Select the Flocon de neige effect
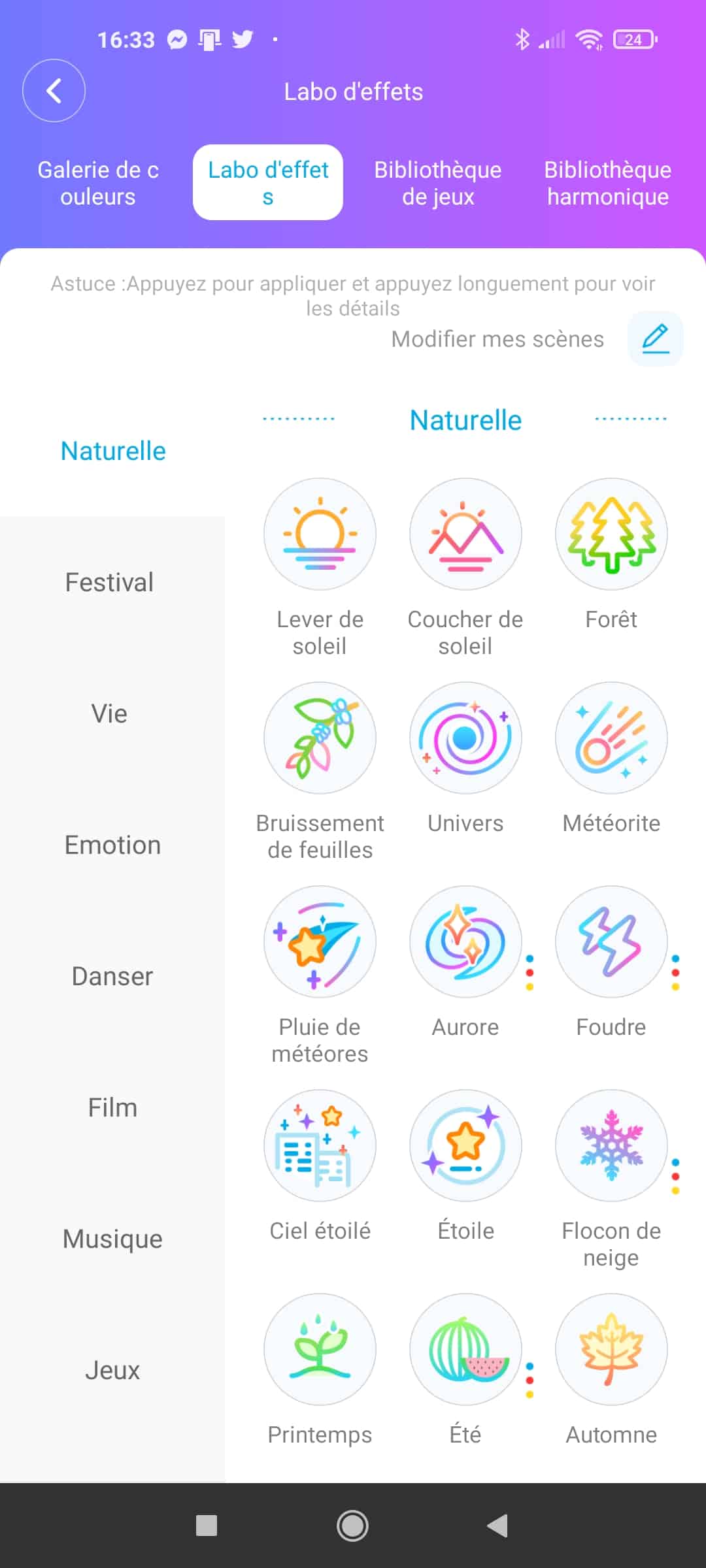 click(611, 1146)
